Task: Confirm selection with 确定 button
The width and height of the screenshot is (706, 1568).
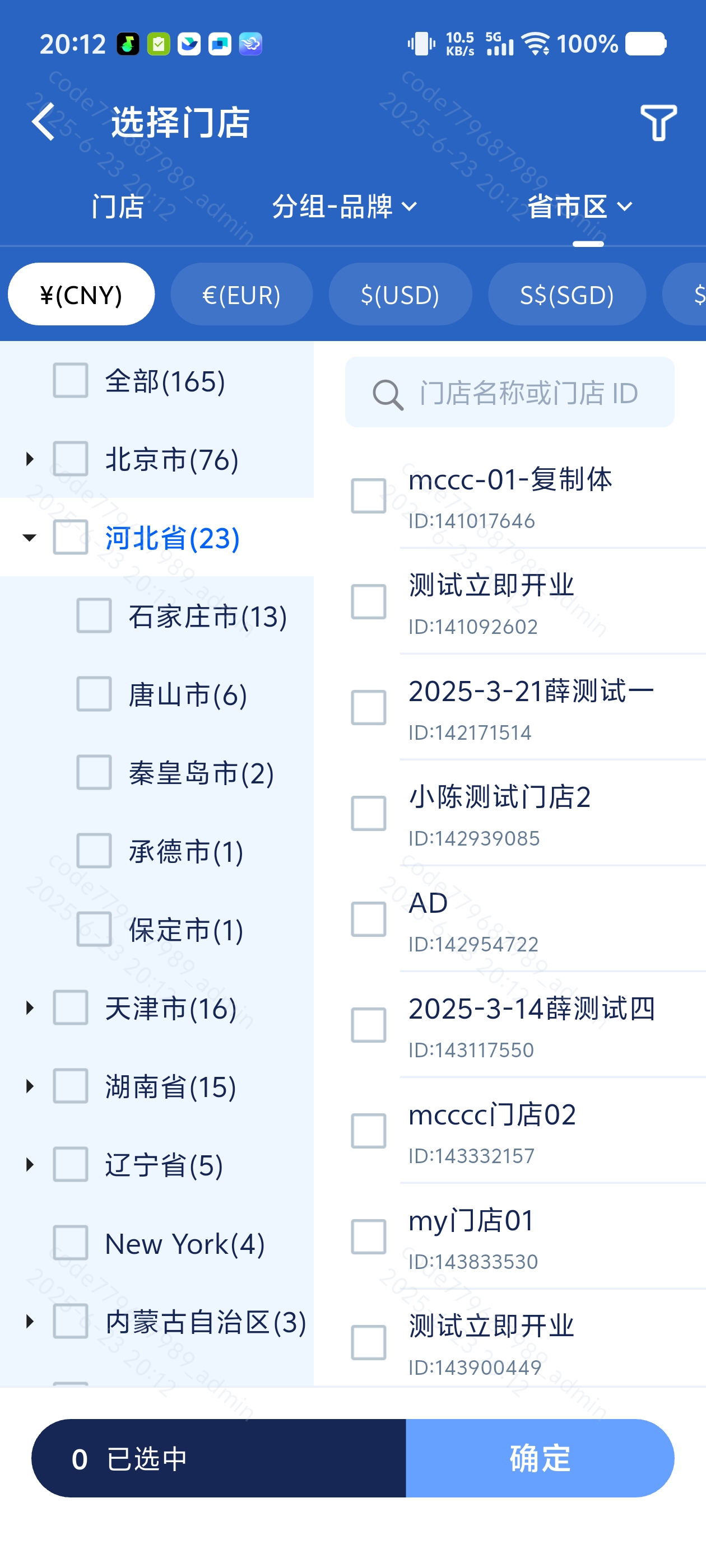Action: click(540, 1458)
